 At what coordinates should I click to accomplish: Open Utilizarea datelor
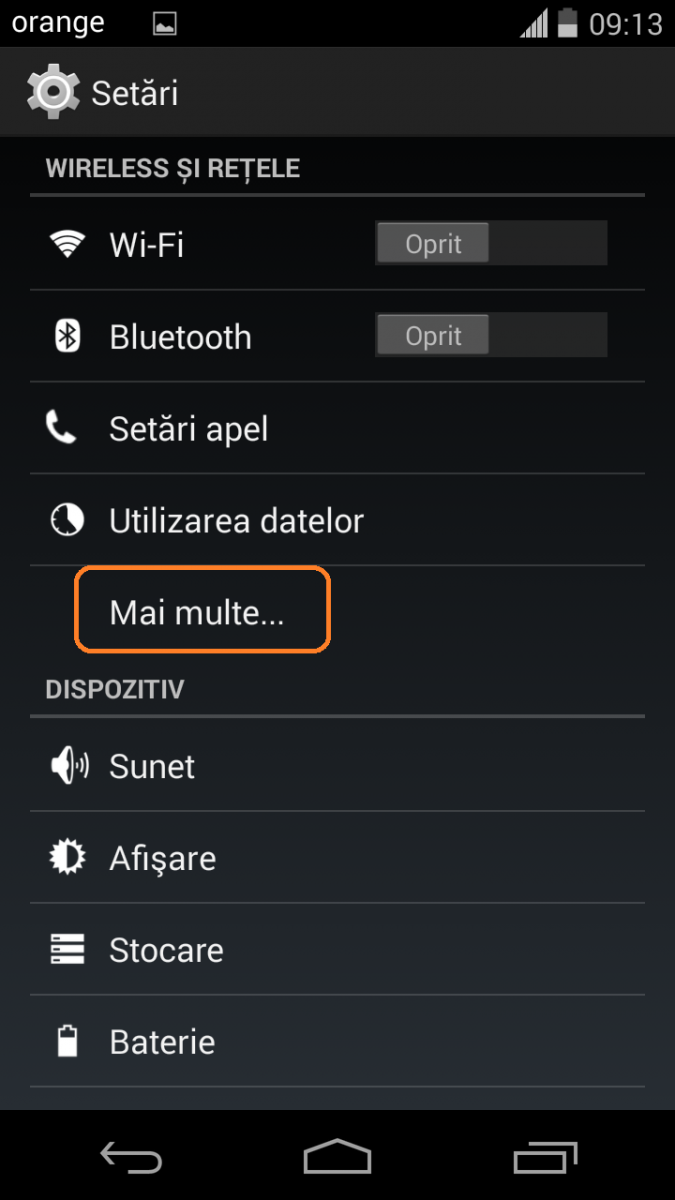(x=236, y=521)
